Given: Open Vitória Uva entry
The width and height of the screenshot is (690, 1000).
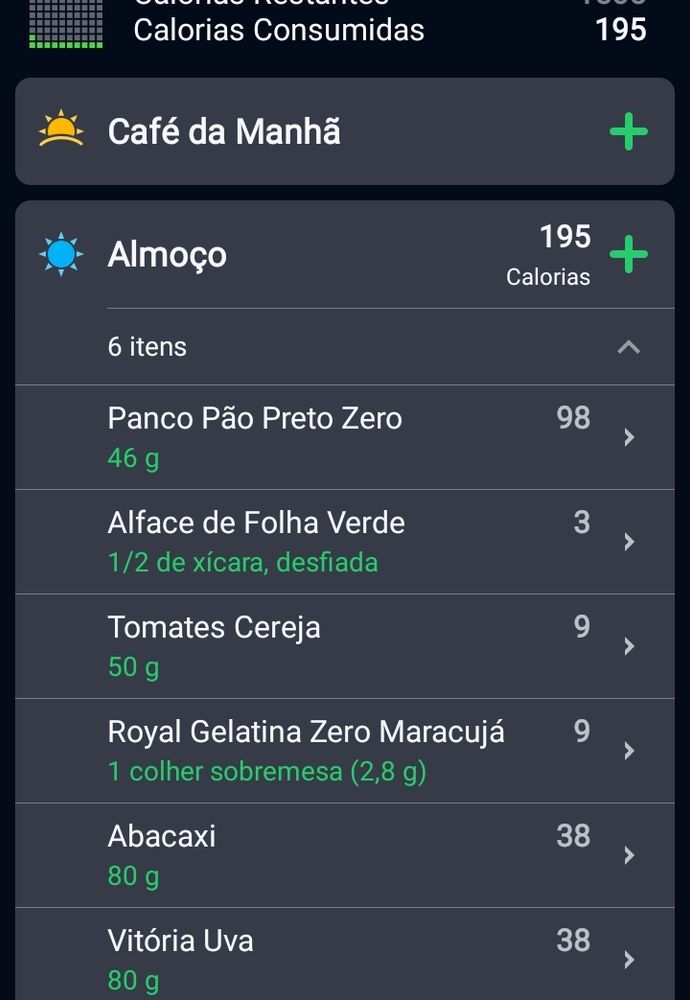Looking at the screenshot, I should (x=345, y=959).
